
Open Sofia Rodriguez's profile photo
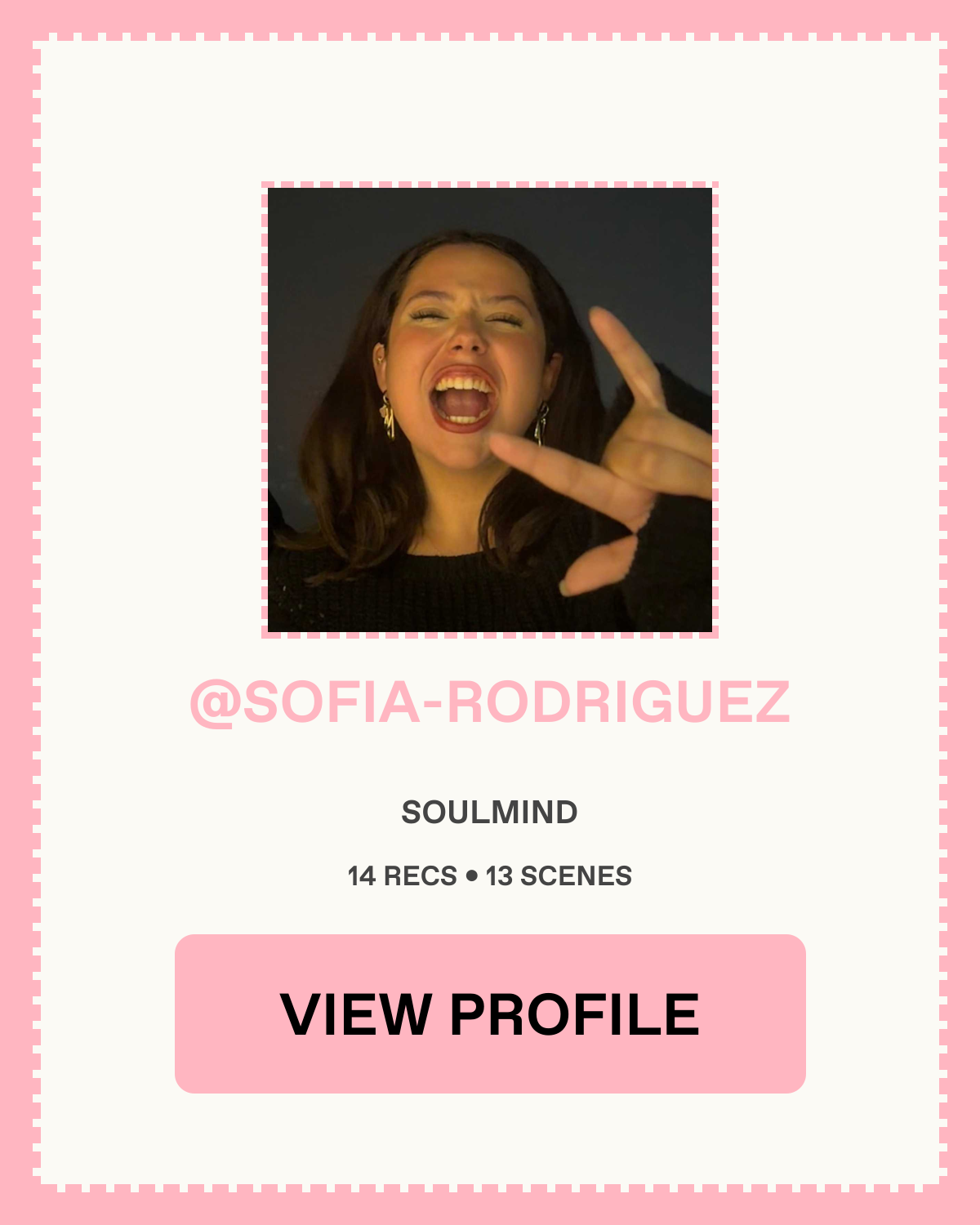pyautogui.click(x=490, y=409)
